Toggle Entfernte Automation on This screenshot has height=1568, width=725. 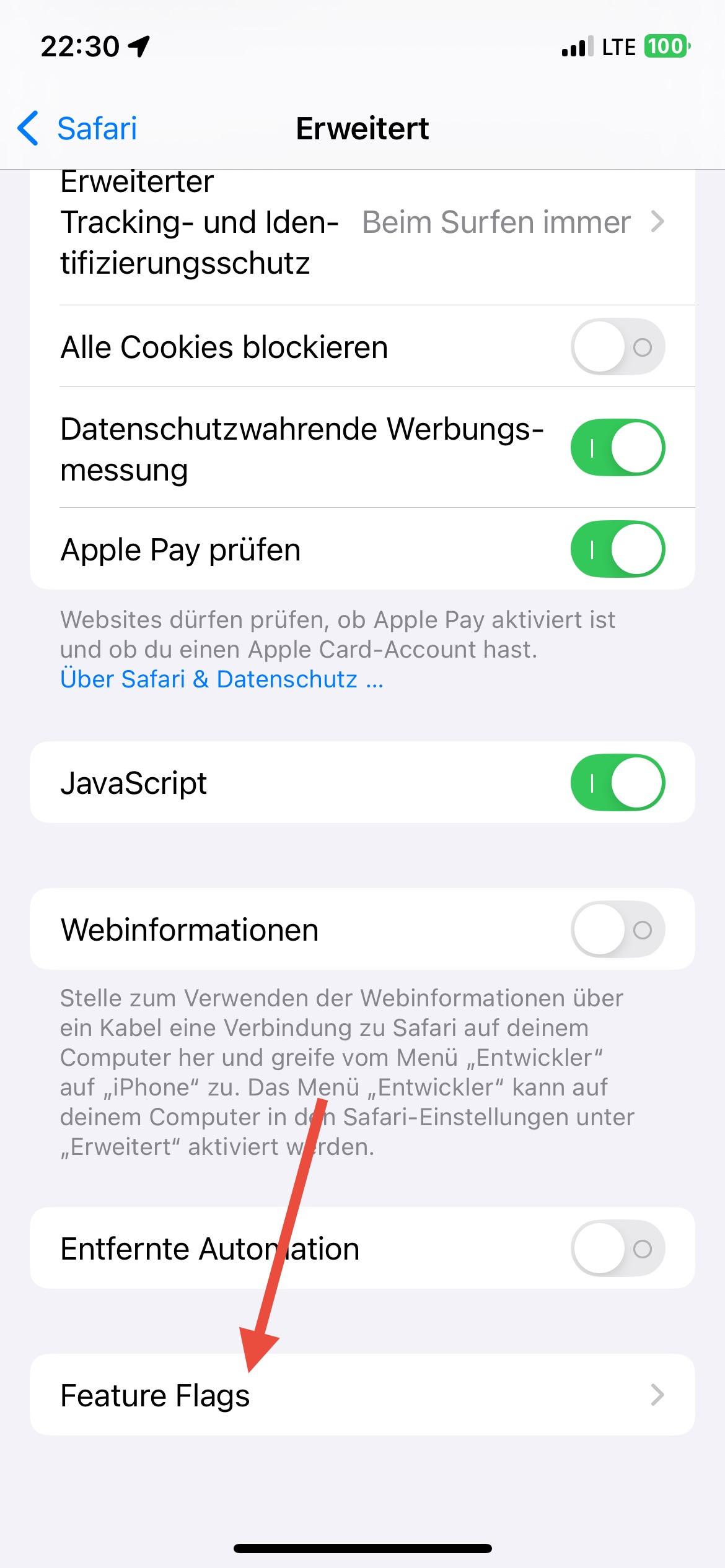tap(617, 1248)
